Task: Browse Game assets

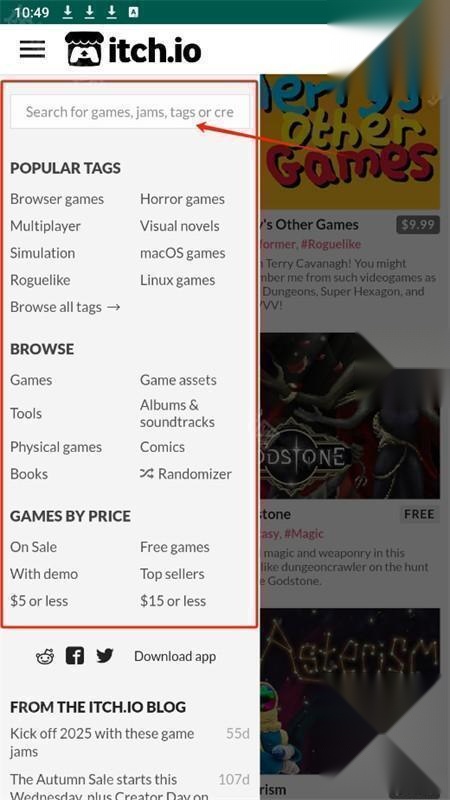Action: pos(178,380)
